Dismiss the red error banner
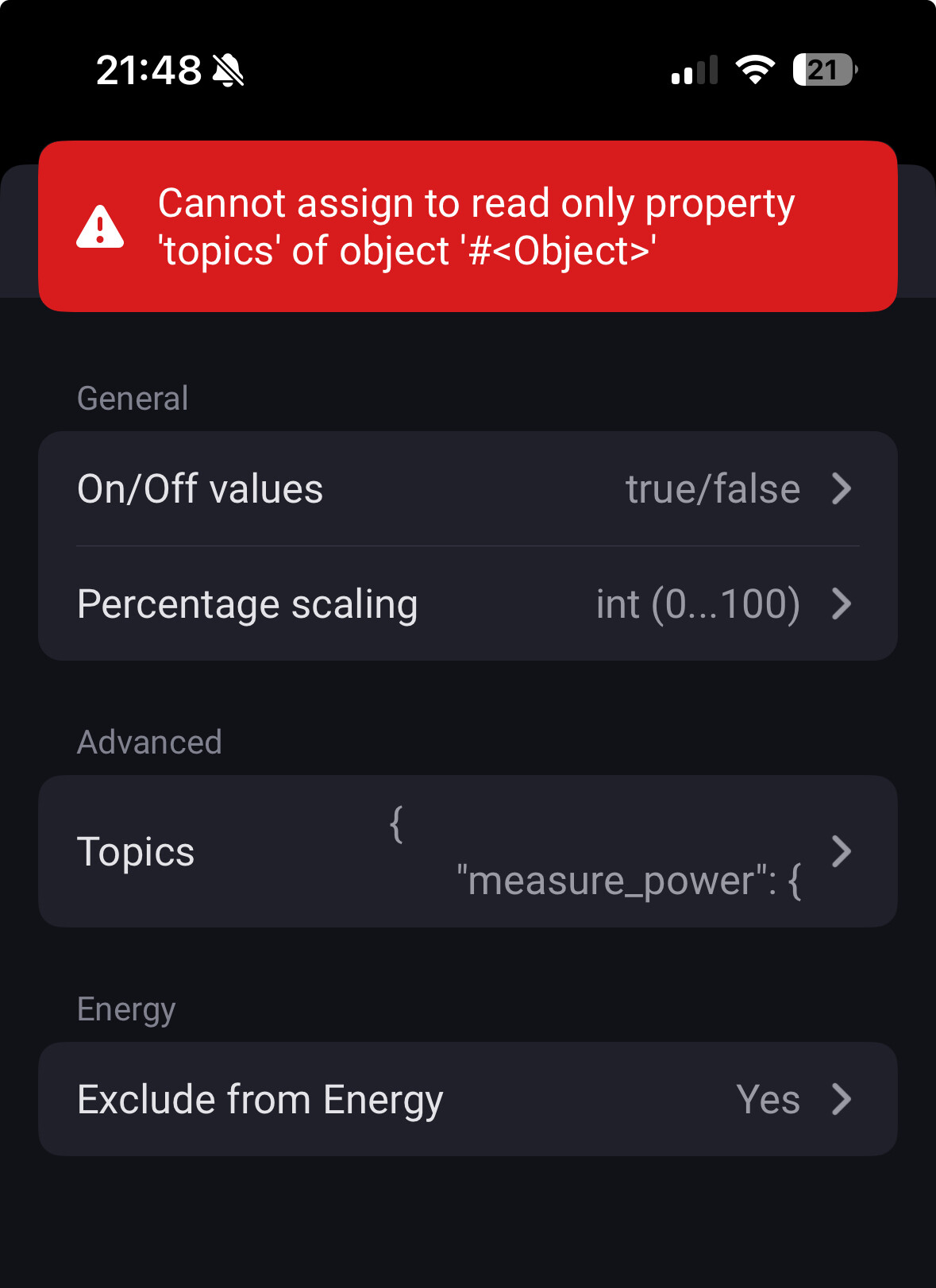This screenshot has width=936, height=1288. tap(468, 226)
